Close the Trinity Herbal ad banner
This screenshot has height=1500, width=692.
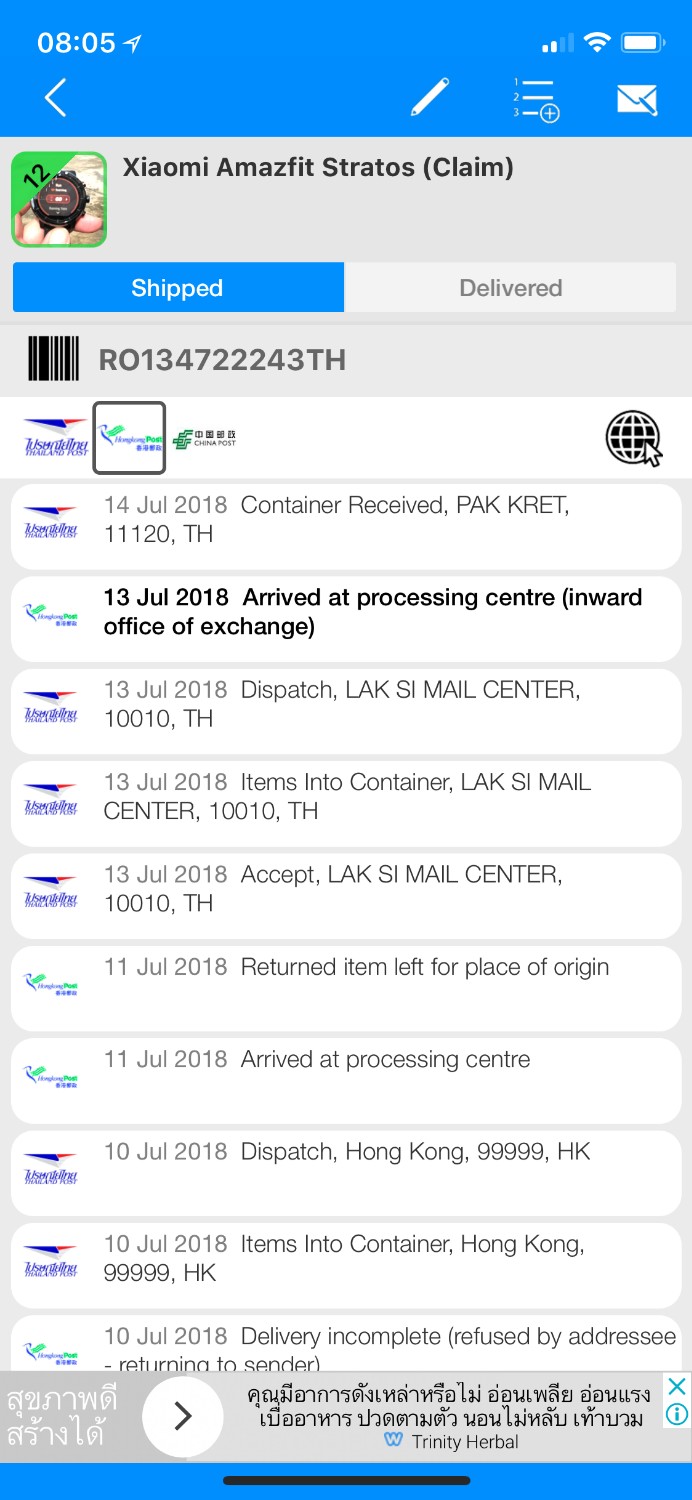coord(677,1387)
